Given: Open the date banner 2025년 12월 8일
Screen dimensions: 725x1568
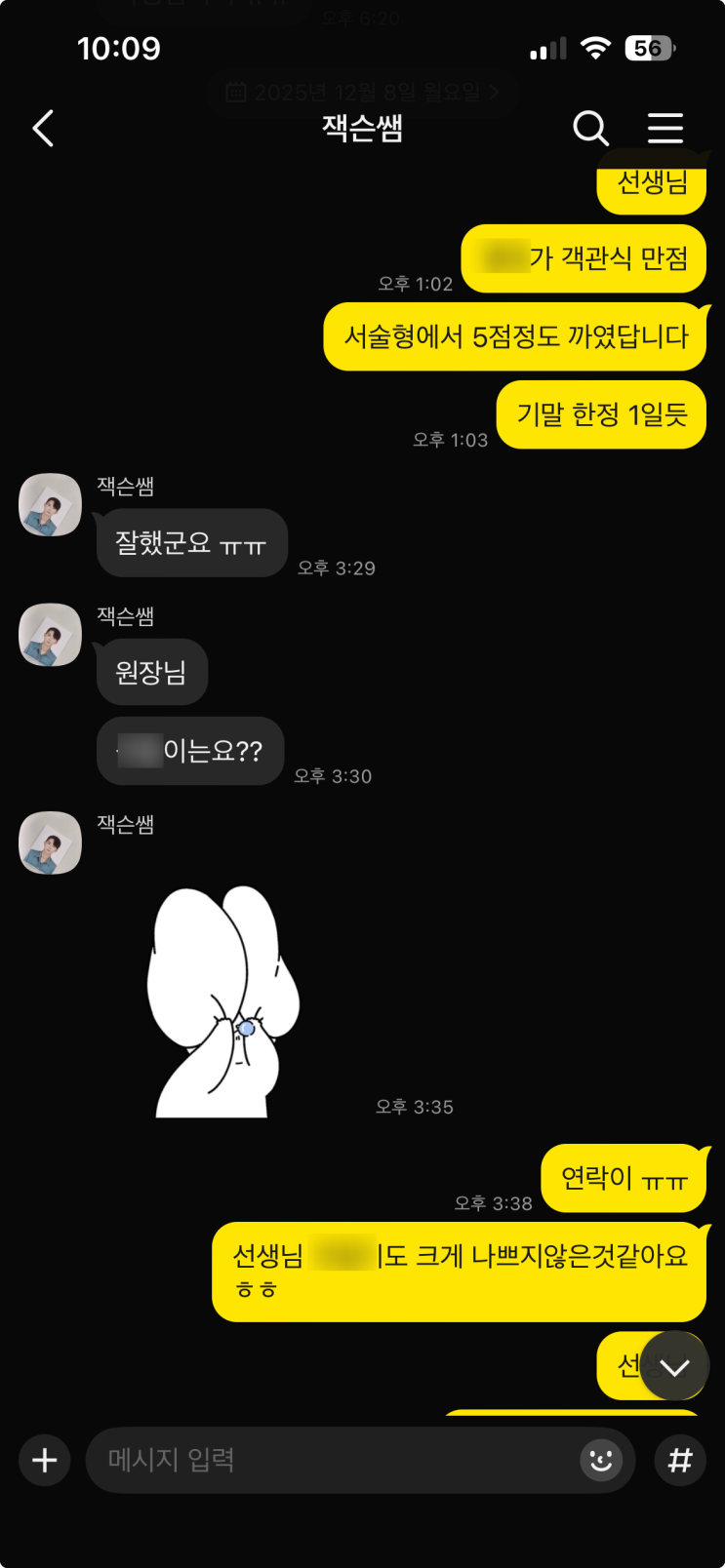Looking at the screenshot, I should 363,93.
